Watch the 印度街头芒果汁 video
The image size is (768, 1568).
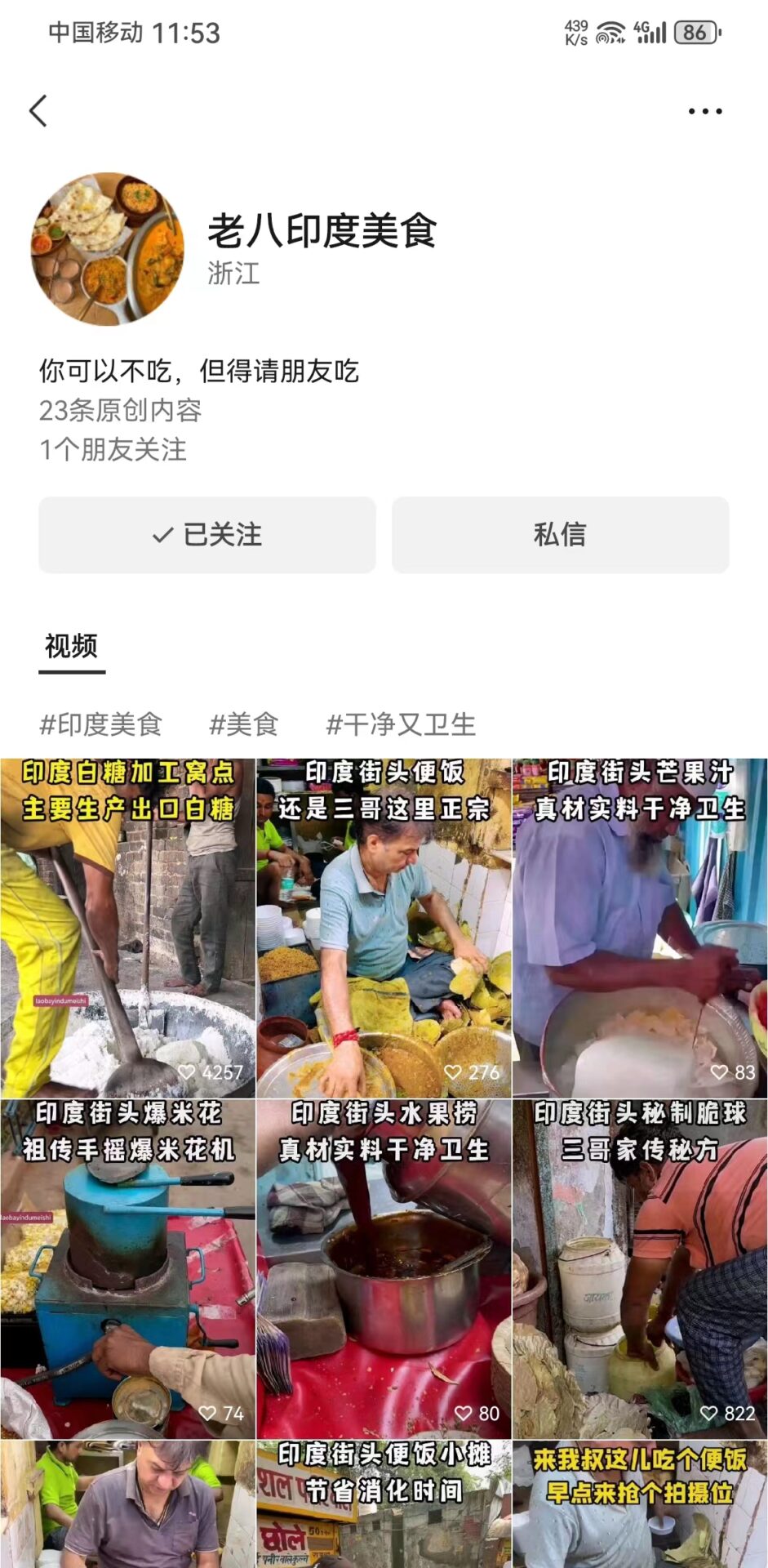click(640, 928)
